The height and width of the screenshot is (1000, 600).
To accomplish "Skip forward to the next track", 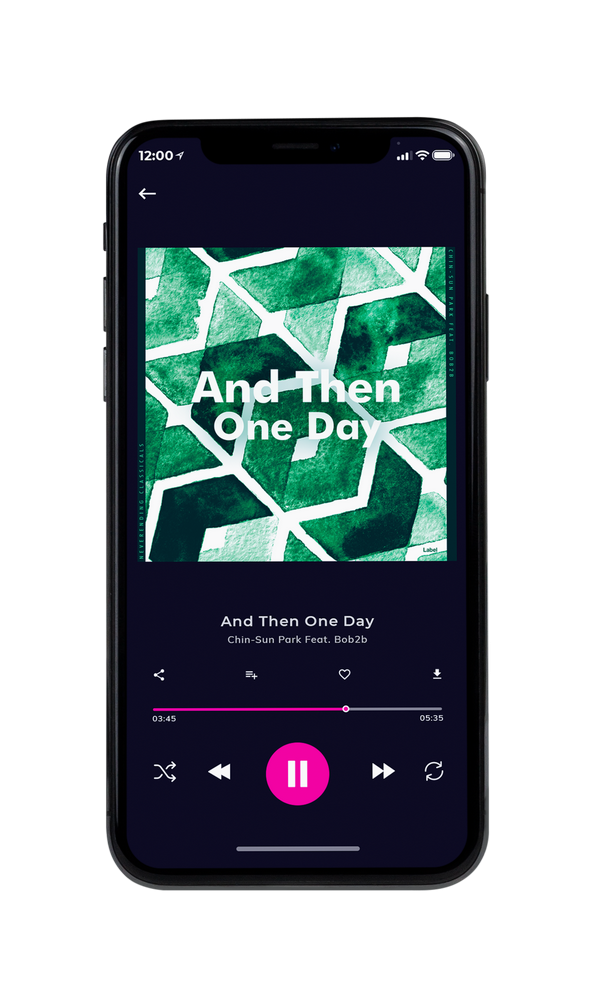I will click(383, 771).
